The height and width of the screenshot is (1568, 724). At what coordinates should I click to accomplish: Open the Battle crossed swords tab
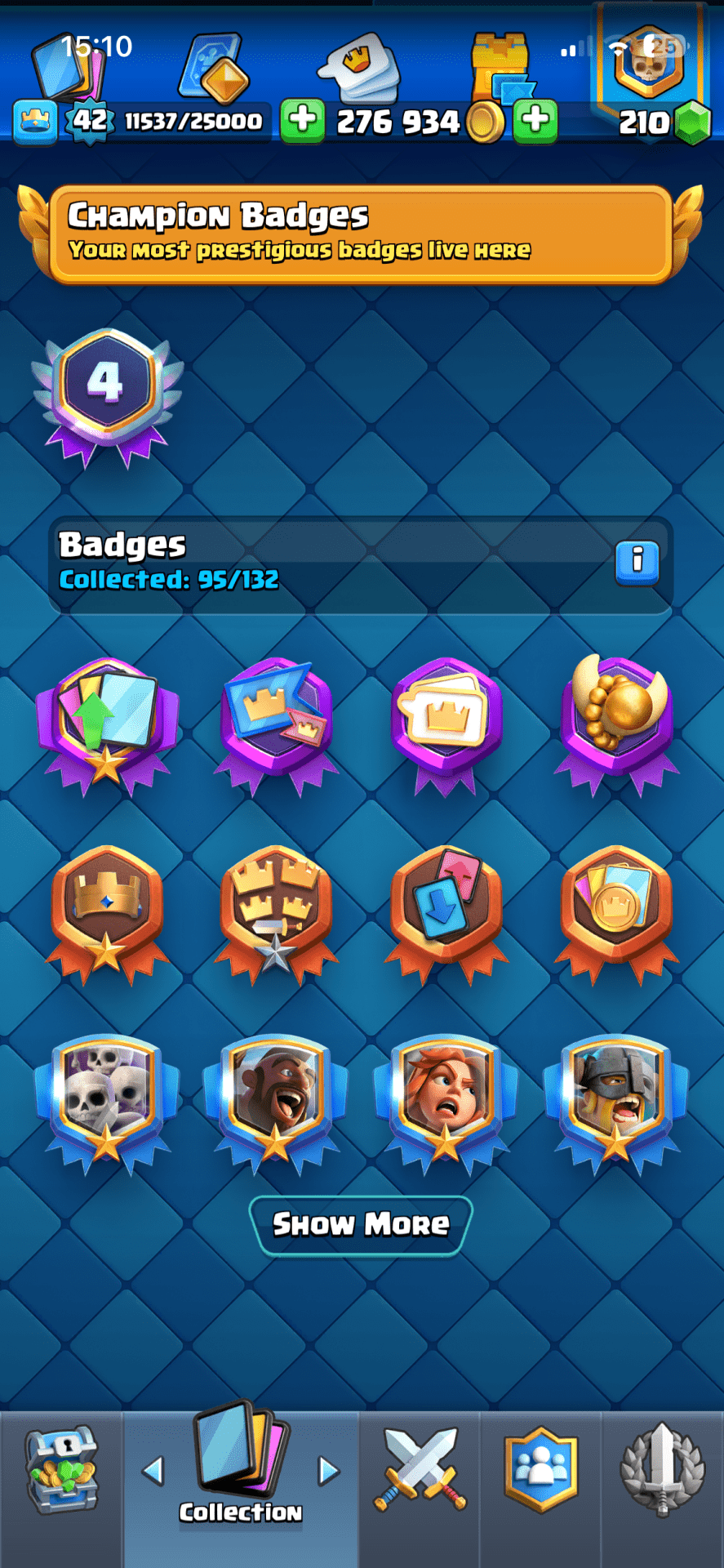tap(420, 1470)
